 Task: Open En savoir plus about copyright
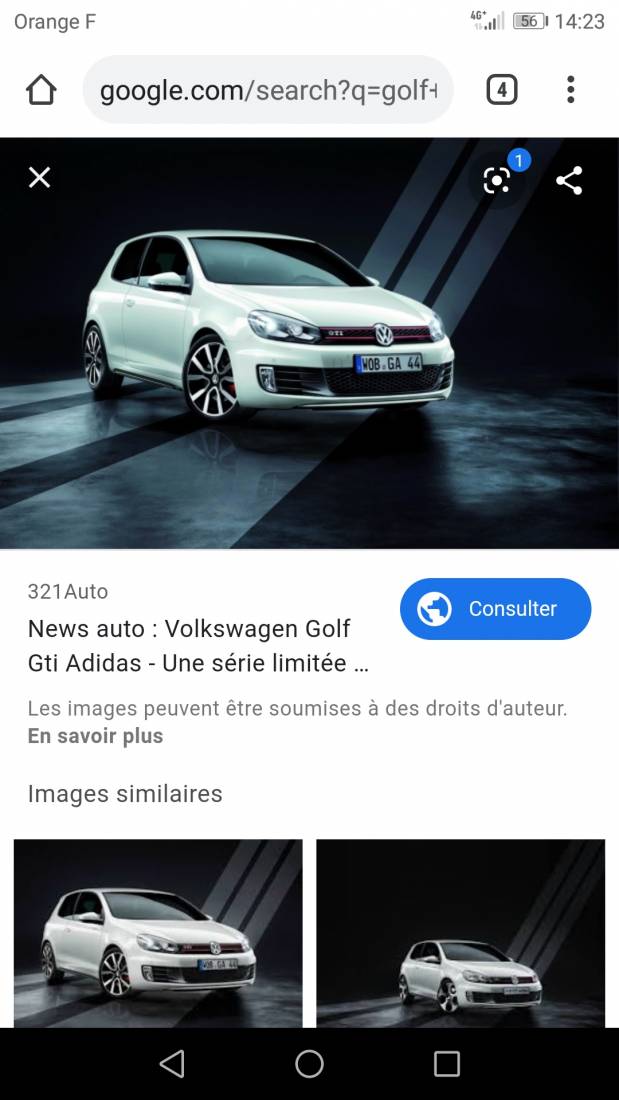(x=95, y=736)
